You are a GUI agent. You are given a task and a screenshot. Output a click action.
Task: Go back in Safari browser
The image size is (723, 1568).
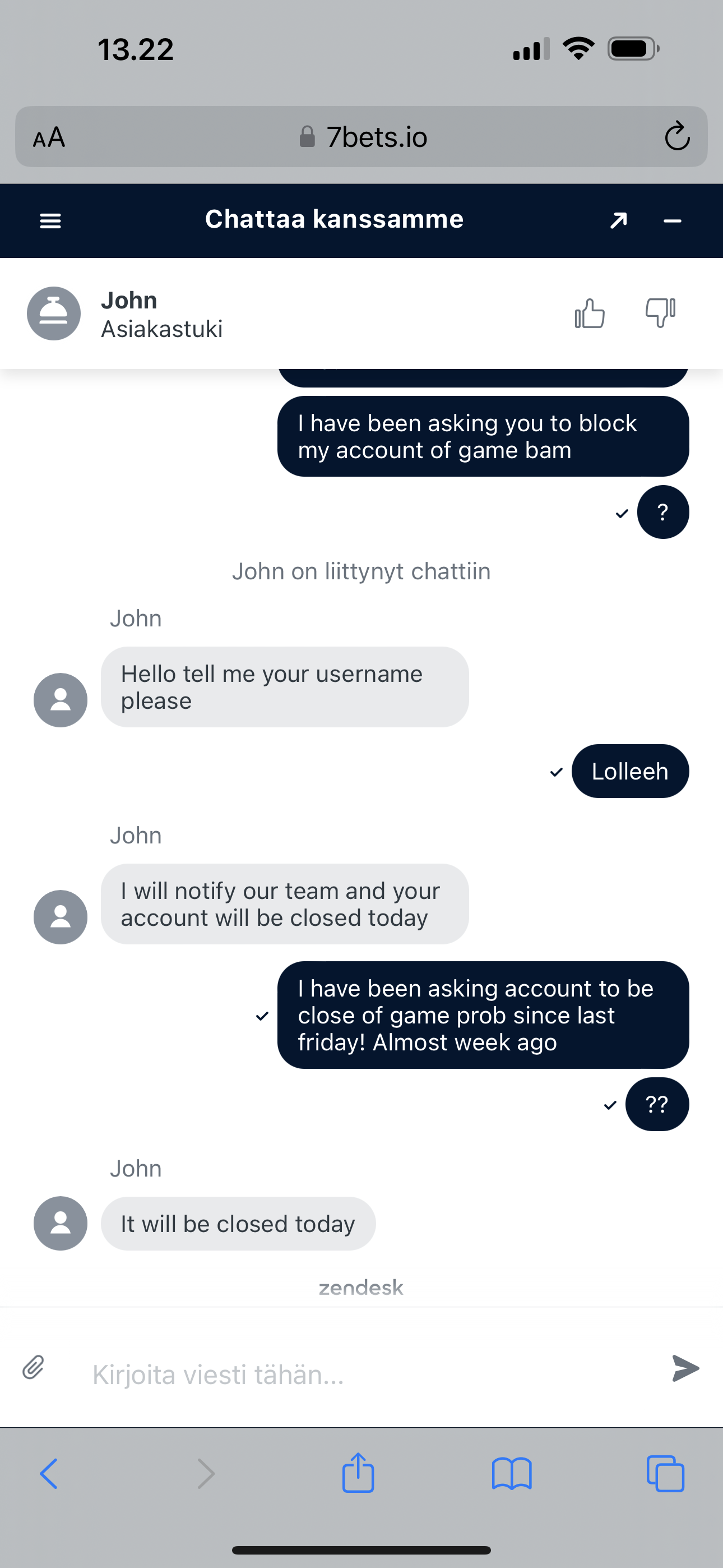click(49, 1474)
